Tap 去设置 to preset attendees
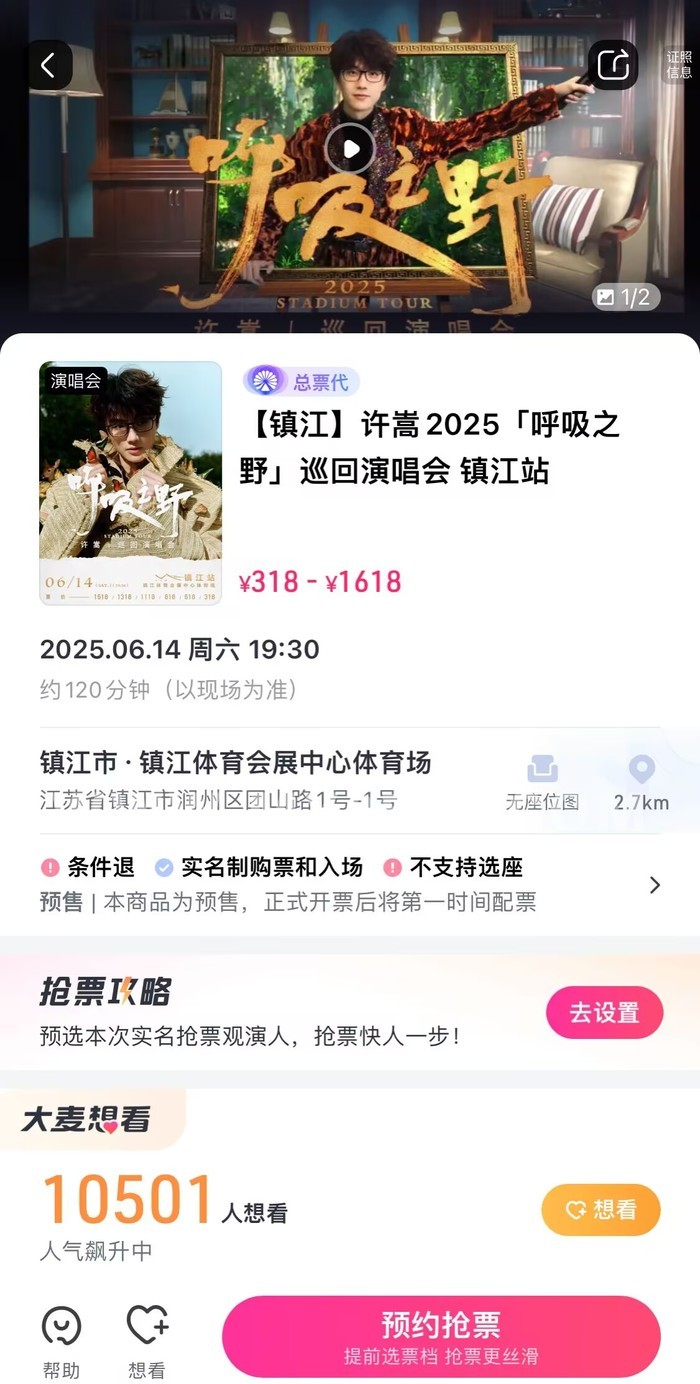The height and width of the screenshot is (1384, 700). coord(604,1012)
